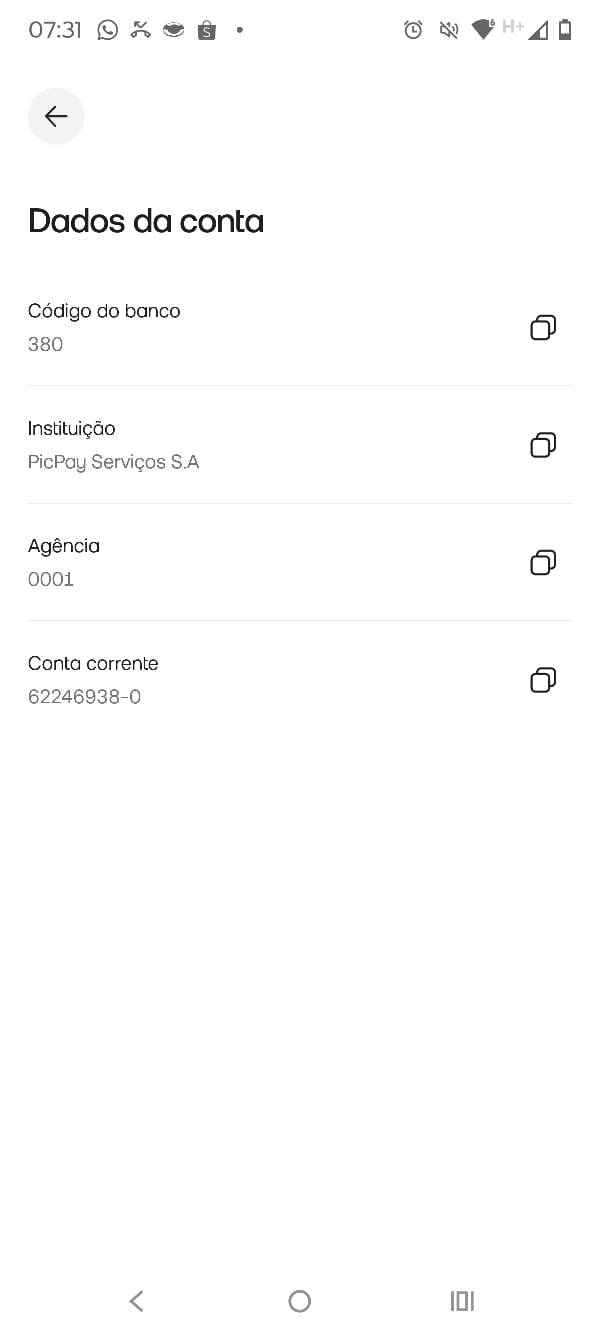Copy the Agência number 0001
This screenshot has height=1335, width=600.
542,563
